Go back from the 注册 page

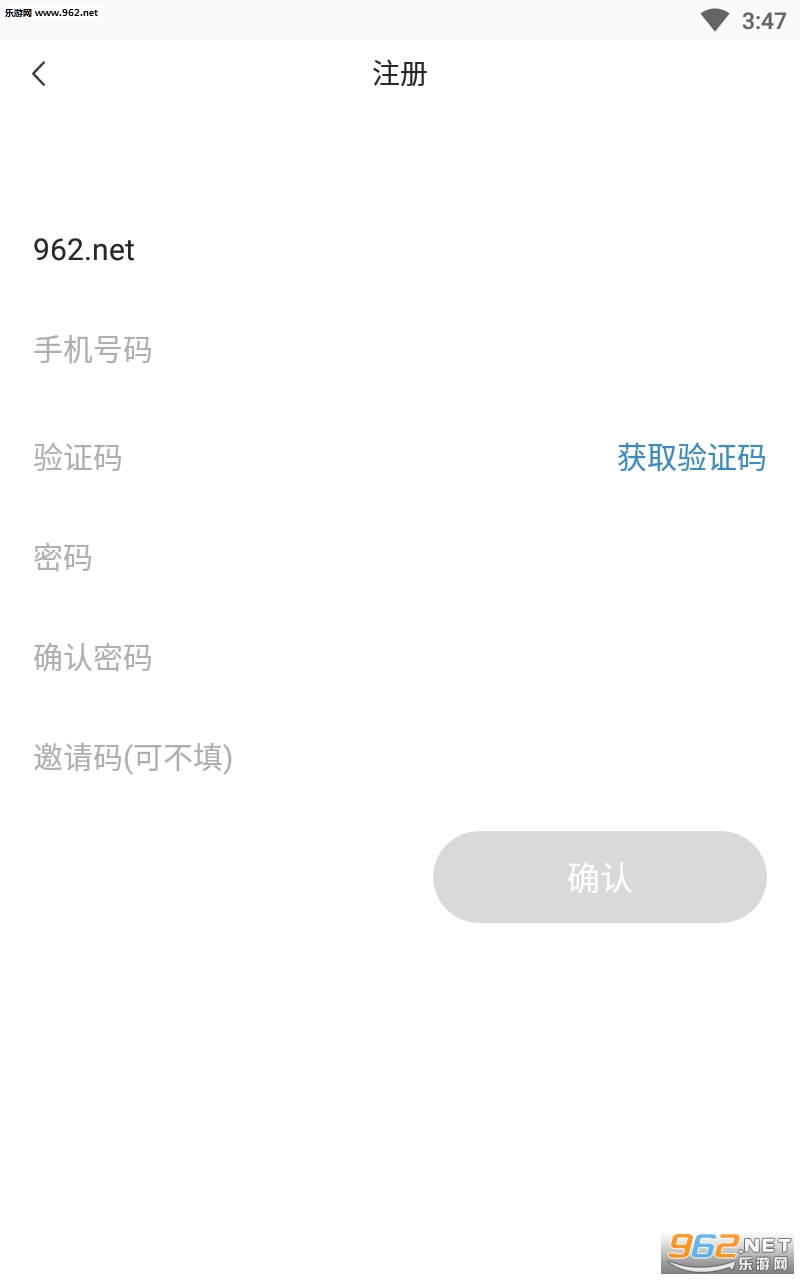click(40, 74)
